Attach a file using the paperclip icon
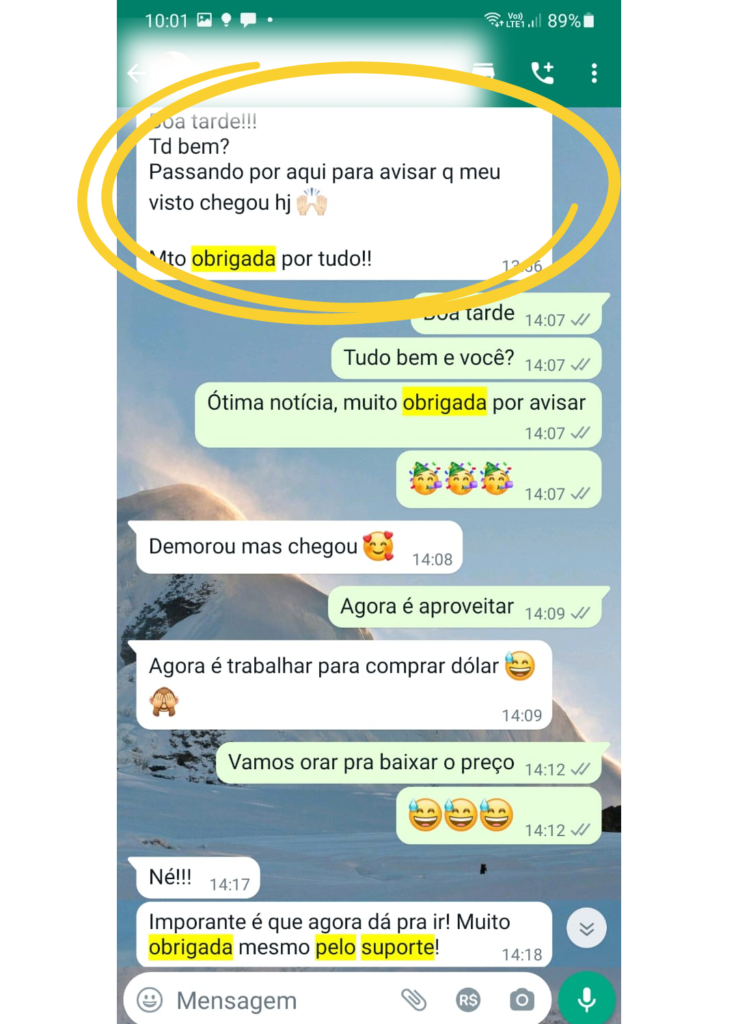Screen dimensions: 738x1024 pyautogui.click(x=413, y=1000)
